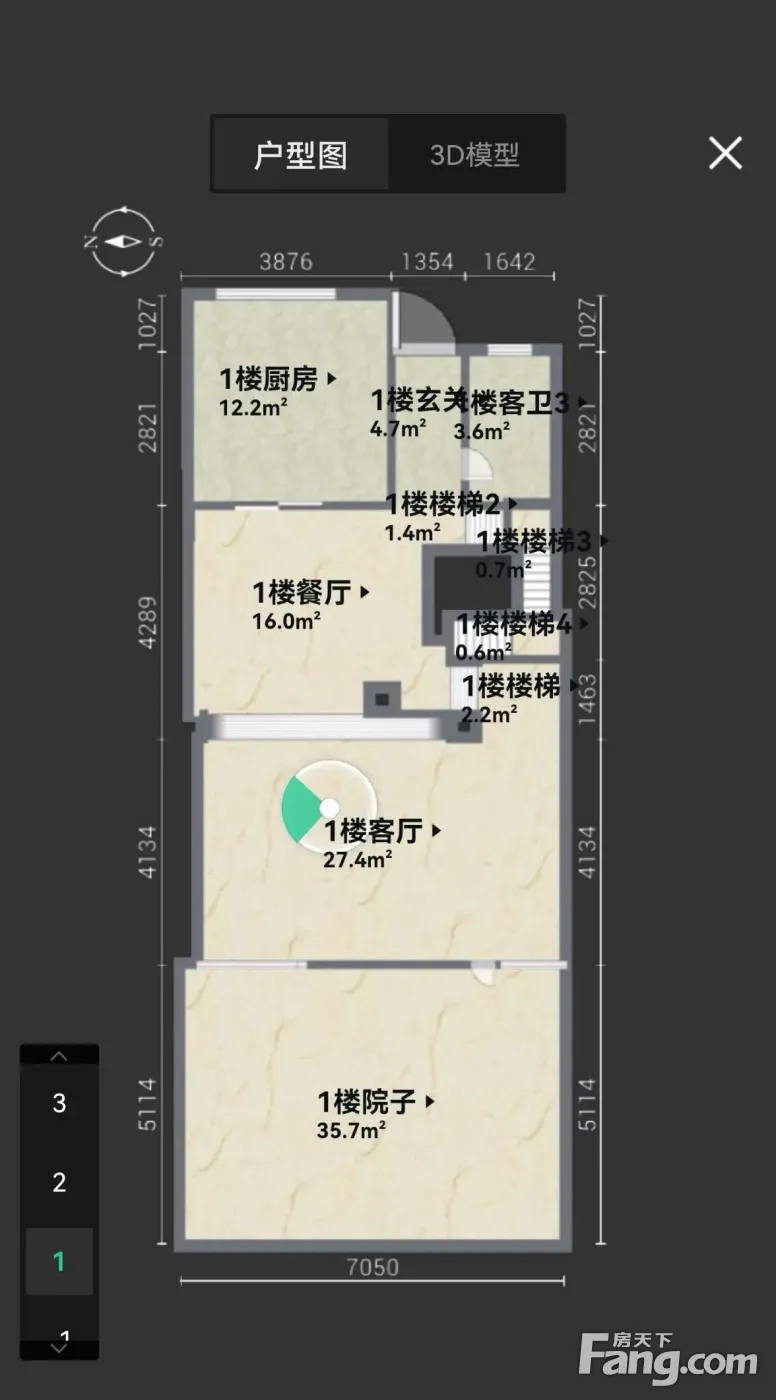Image resolution: width=776 pixels, height=1400 pixels.
Task: Switch to the 3D模型 tab
Action: [x=475, y=155]
